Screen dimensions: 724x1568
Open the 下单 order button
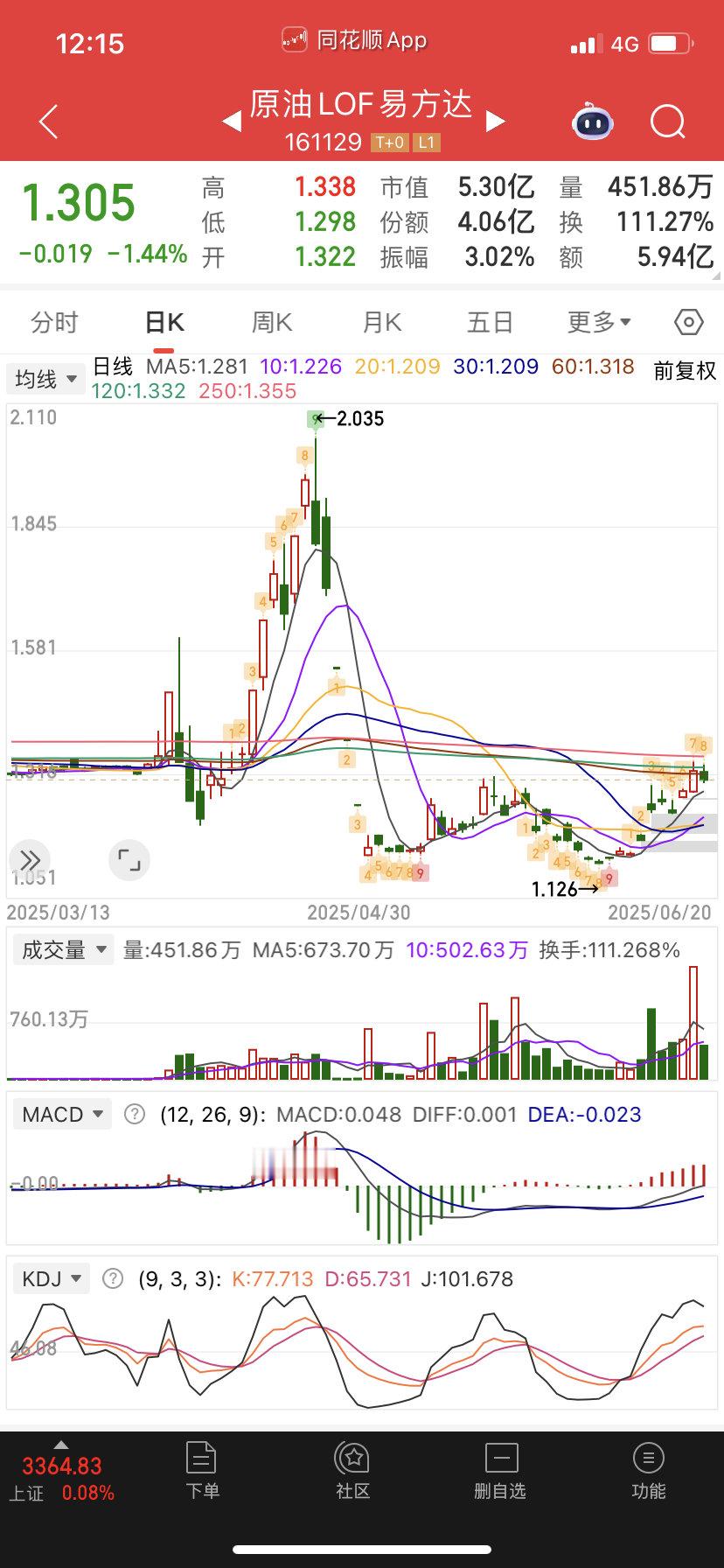click(202, 1471)
